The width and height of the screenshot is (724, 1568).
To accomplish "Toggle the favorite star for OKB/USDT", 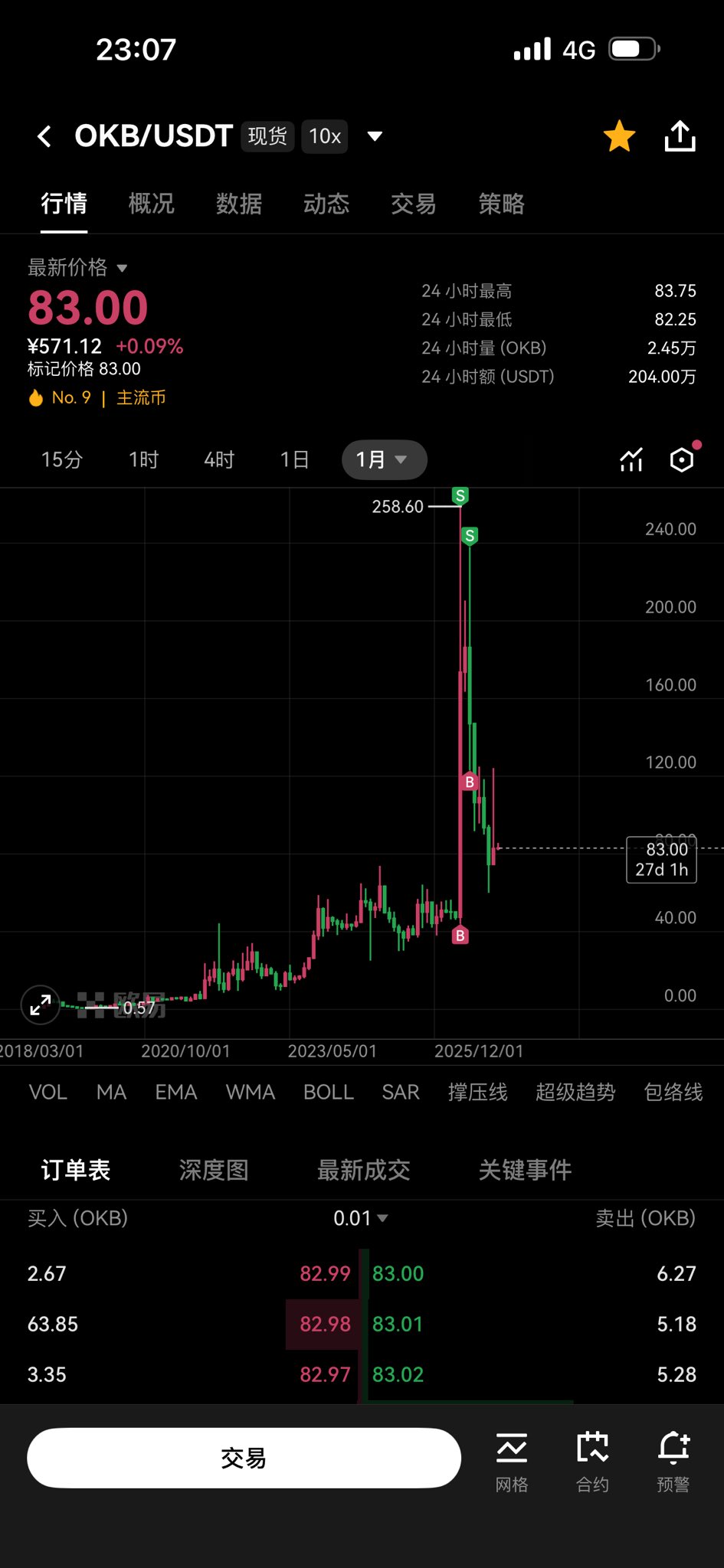I will pyautogui.click(x=619, y=137).
